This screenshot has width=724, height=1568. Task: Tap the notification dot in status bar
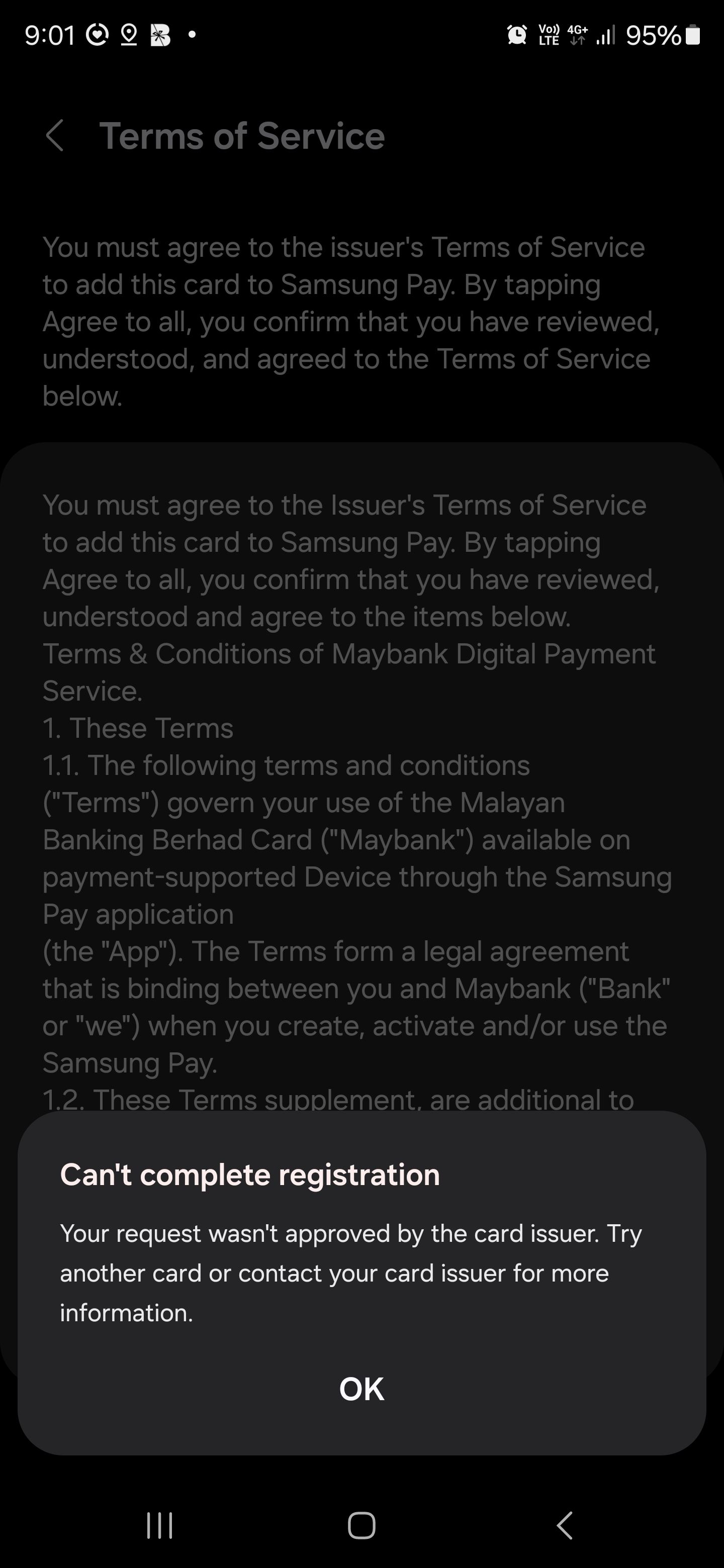[193, 35]
